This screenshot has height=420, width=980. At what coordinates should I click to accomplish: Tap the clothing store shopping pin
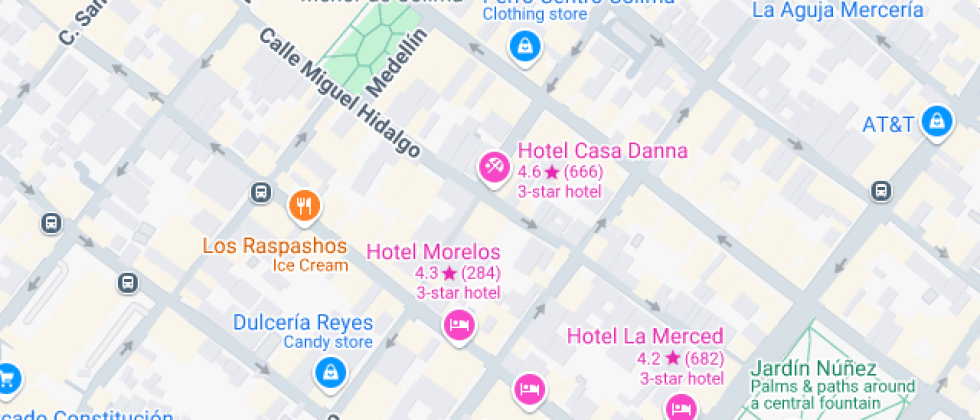(523, 45)
